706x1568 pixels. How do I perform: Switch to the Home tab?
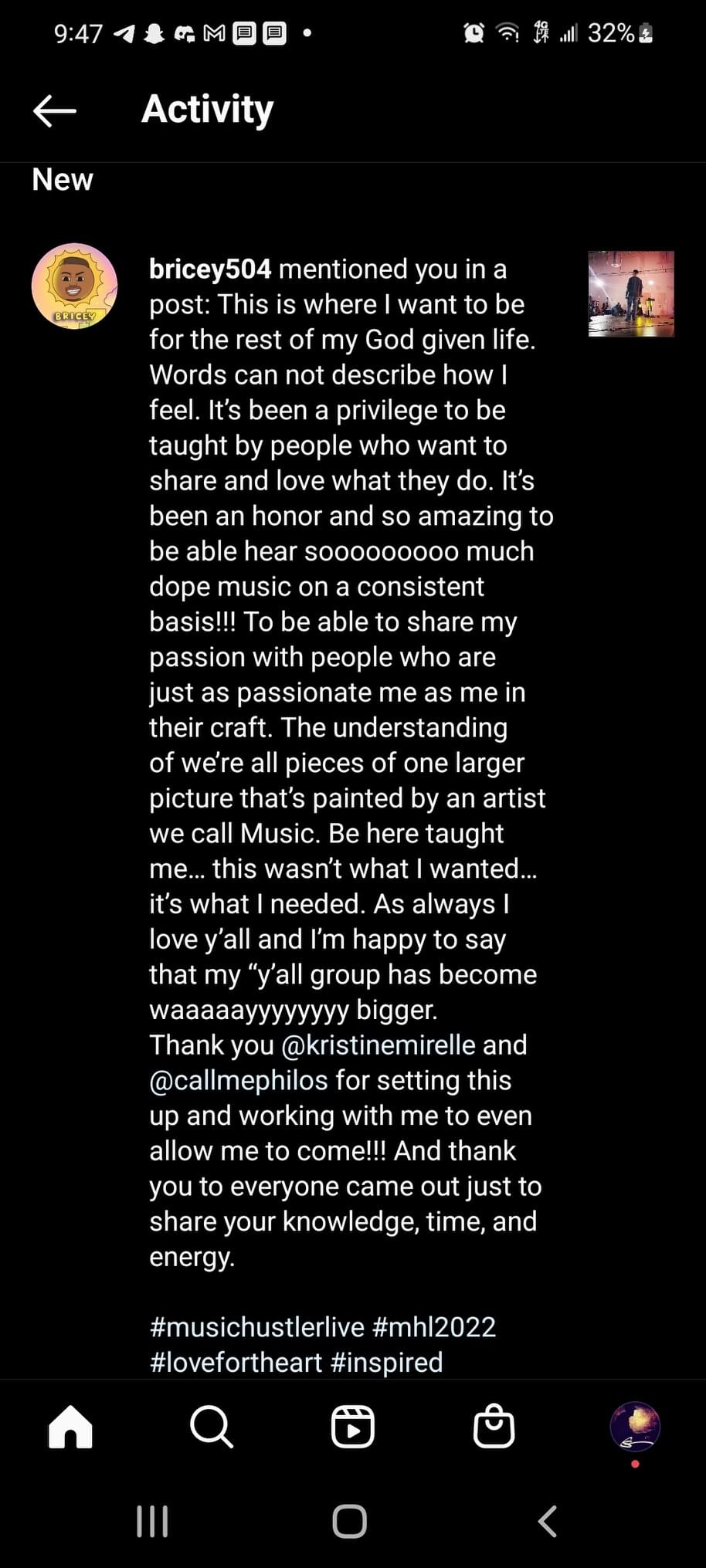click(x=70, y=1426)
